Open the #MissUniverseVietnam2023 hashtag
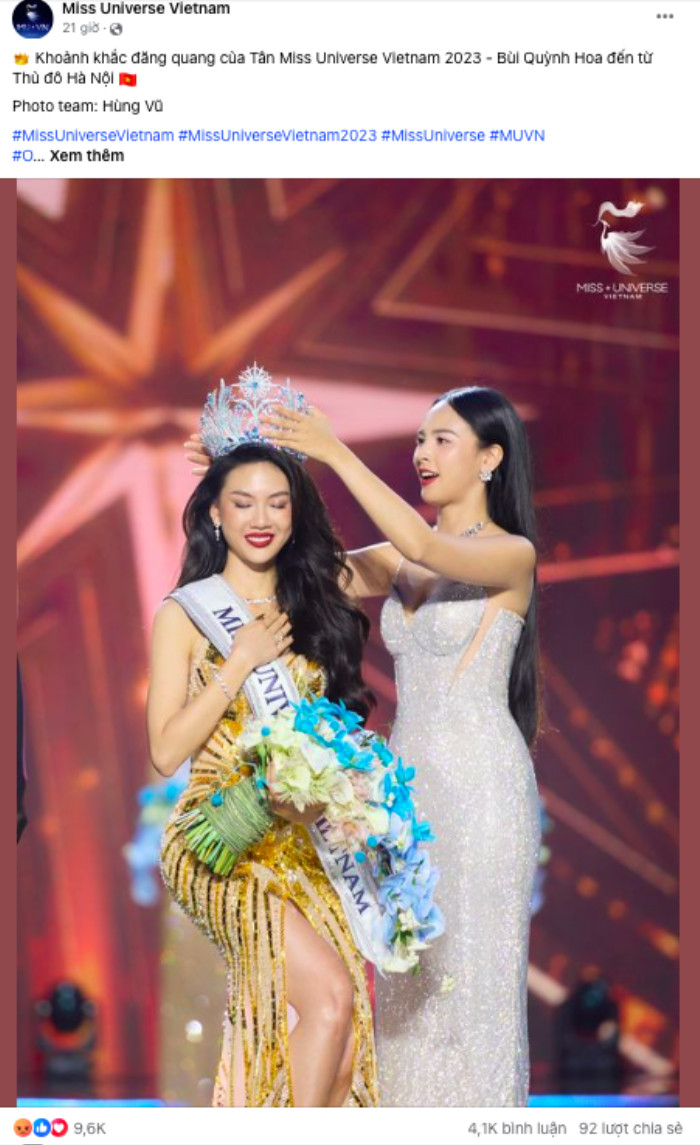Screen dimensions: 700x1145 tap(277, 135)
